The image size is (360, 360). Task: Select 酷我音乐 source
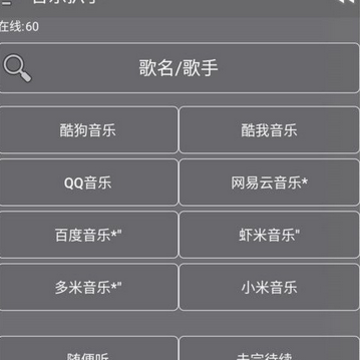coord(269,130)
